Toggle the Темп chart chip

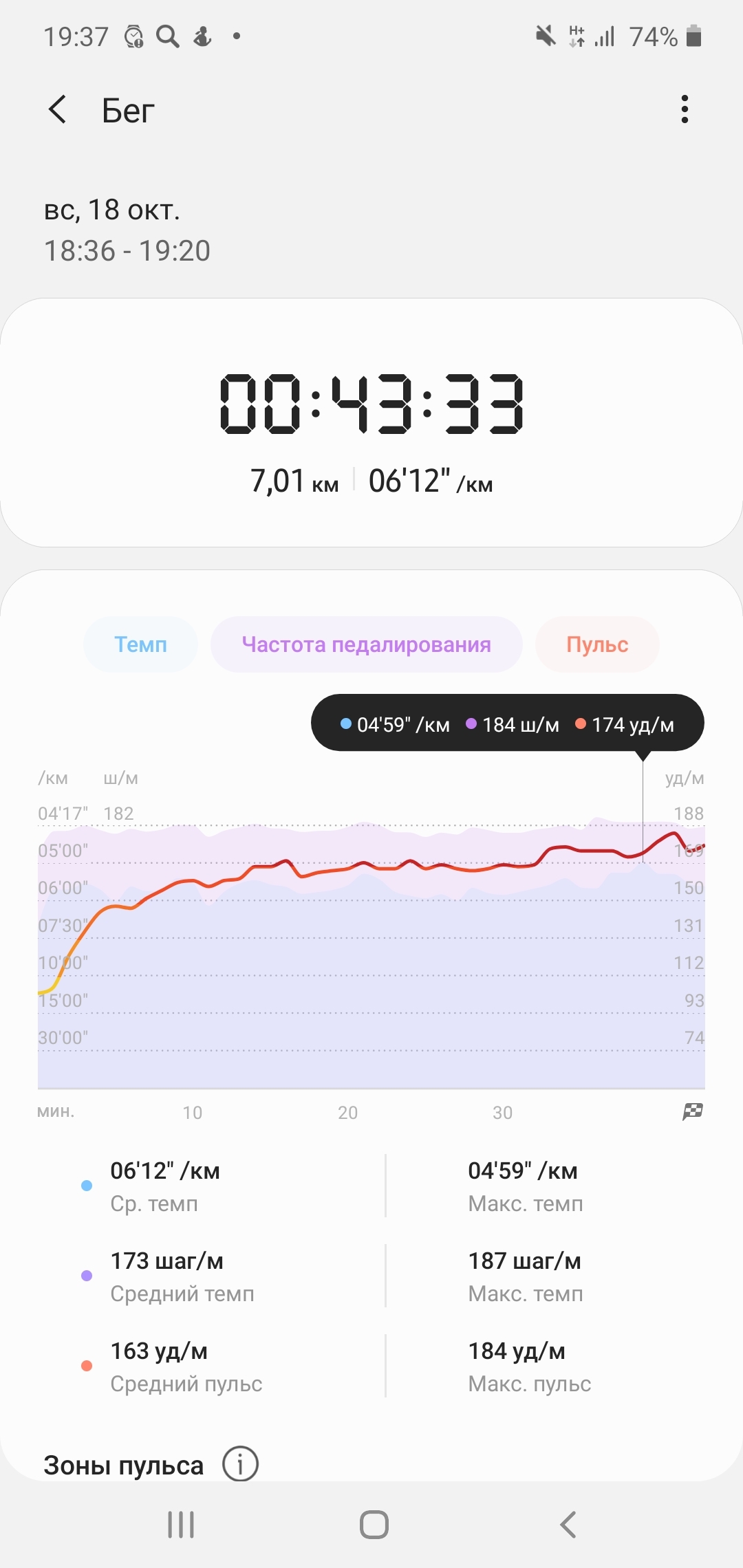[x=140, y=644]
